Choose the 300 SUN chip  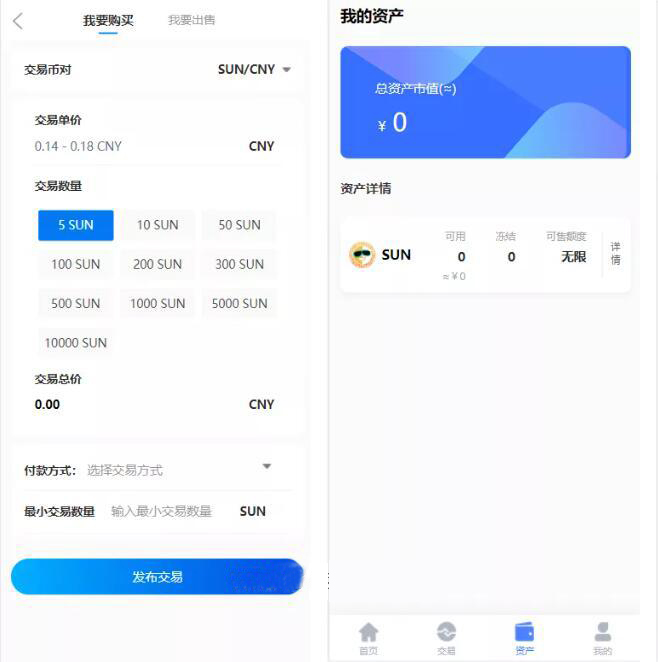tap(239, 264)
